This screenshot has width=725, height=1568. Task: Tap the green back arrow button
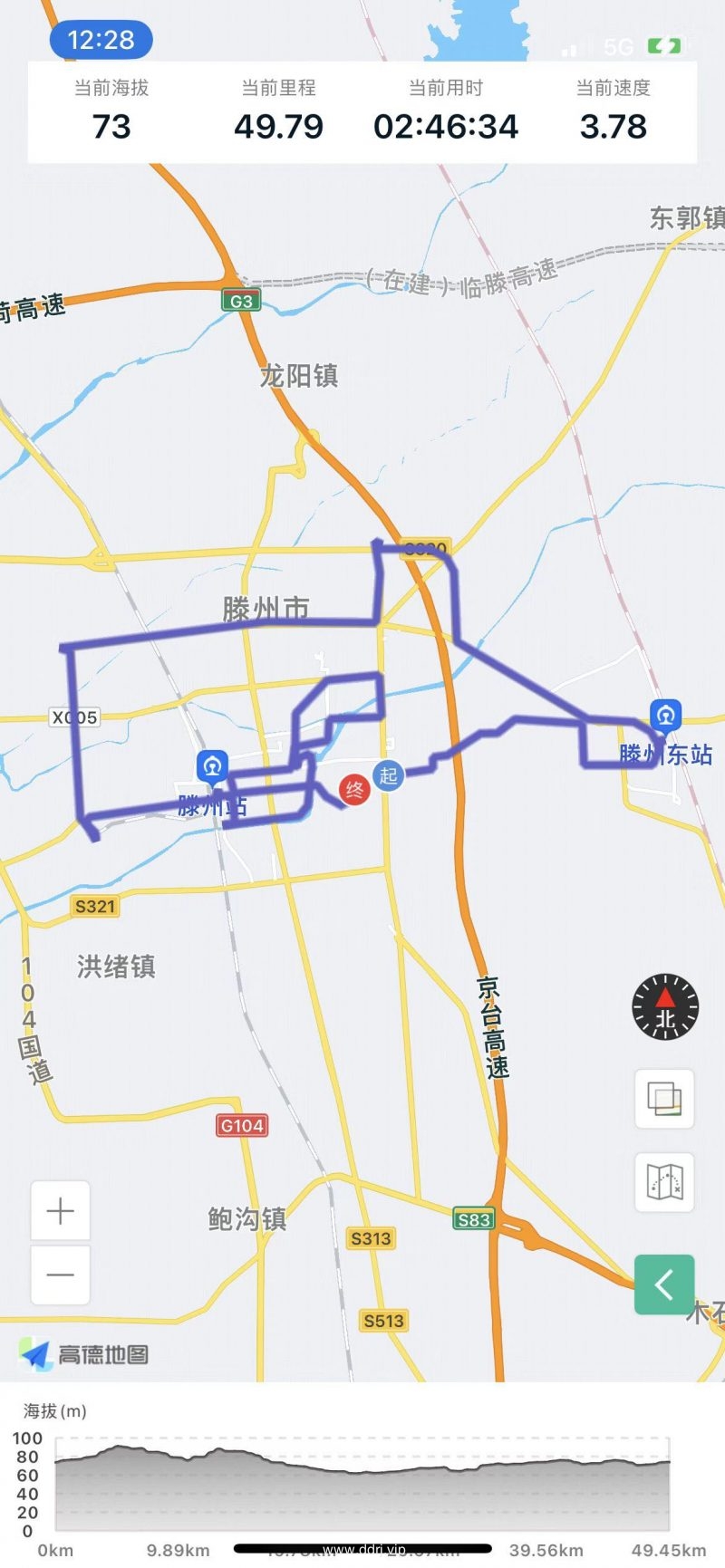(x=664, y=1284)
